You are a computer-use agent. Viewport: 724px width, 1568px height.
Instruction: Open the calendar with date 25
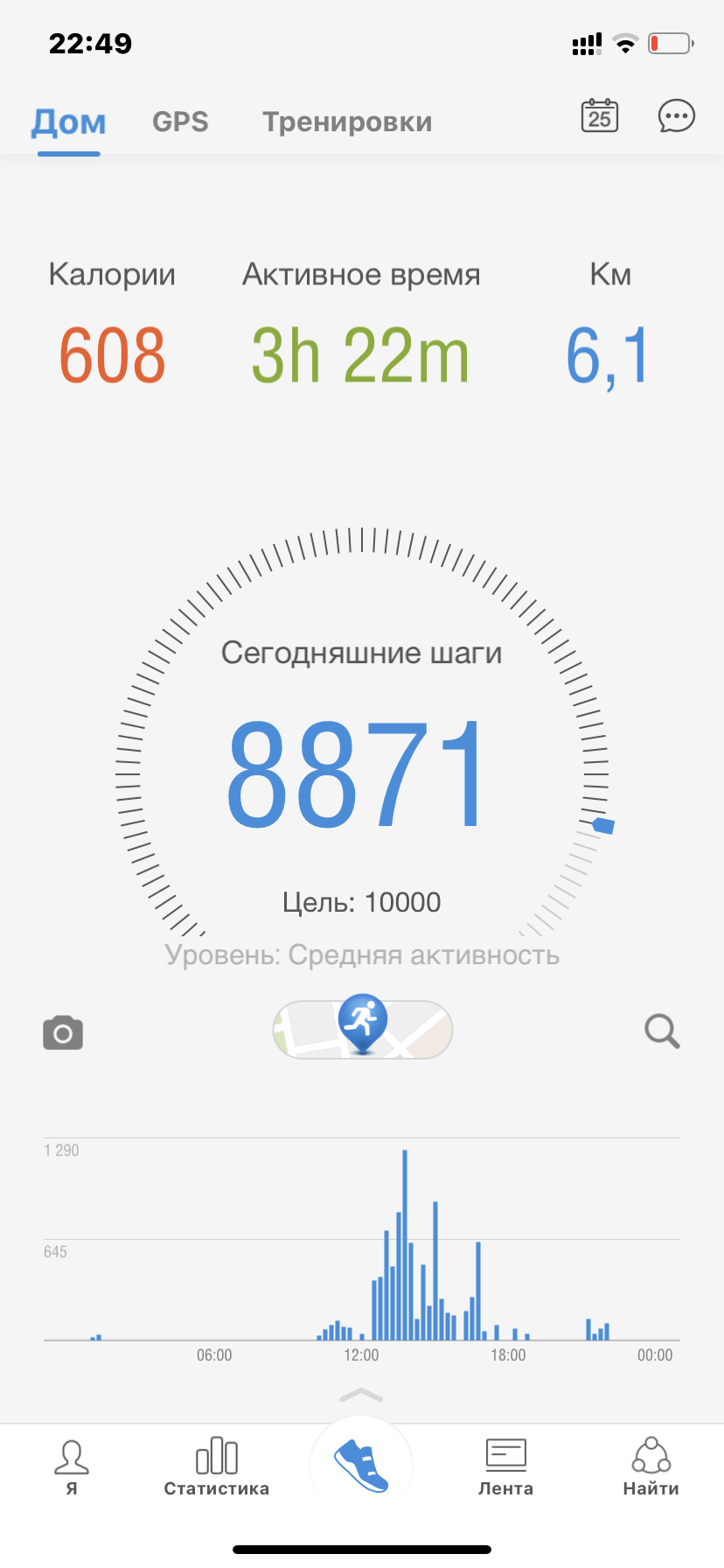599,115
